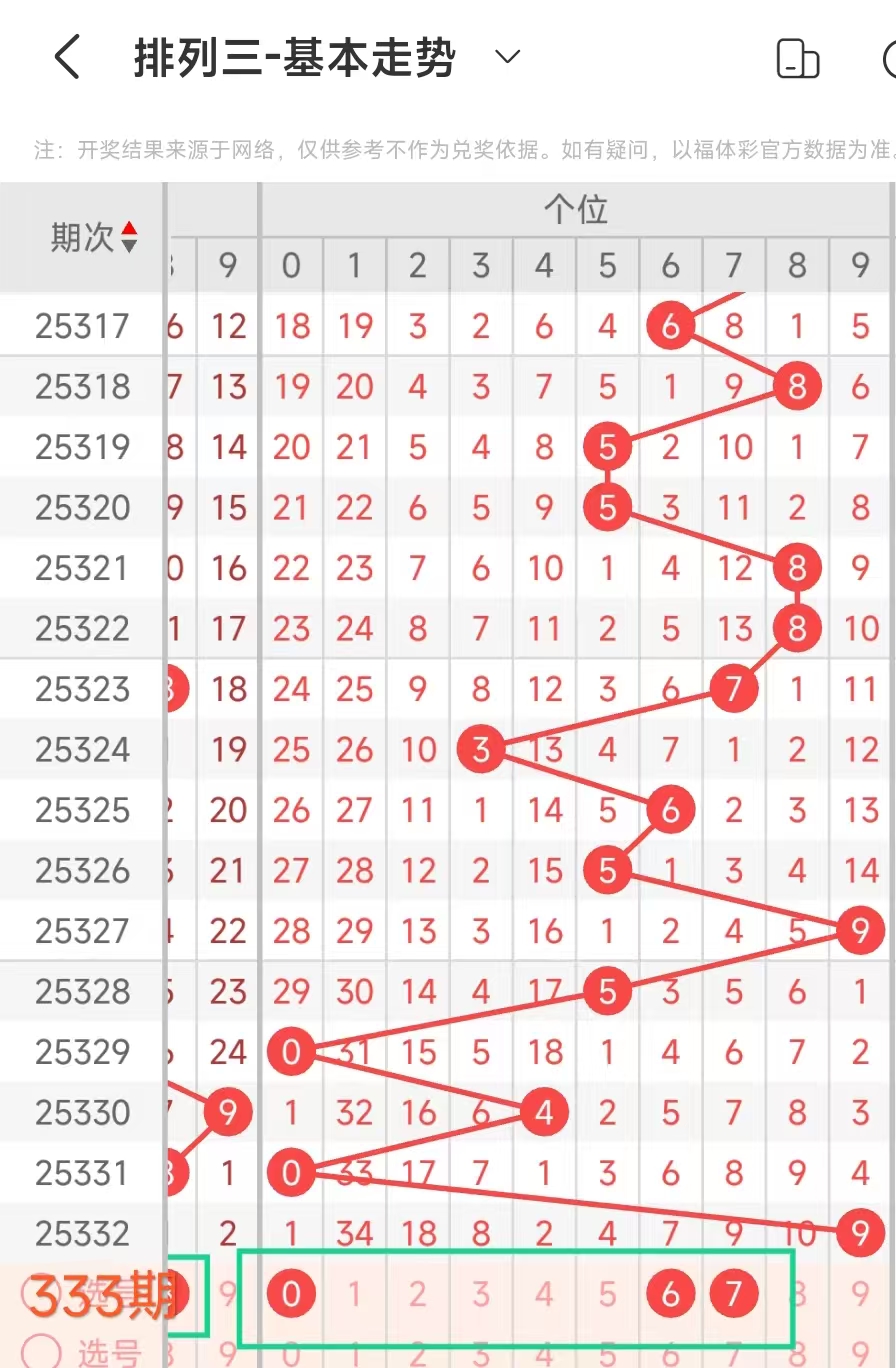Deselect highlighted ball 7 in 个位 pick row
Screen dimensions: 896x1368
(x=734, y=1295)
